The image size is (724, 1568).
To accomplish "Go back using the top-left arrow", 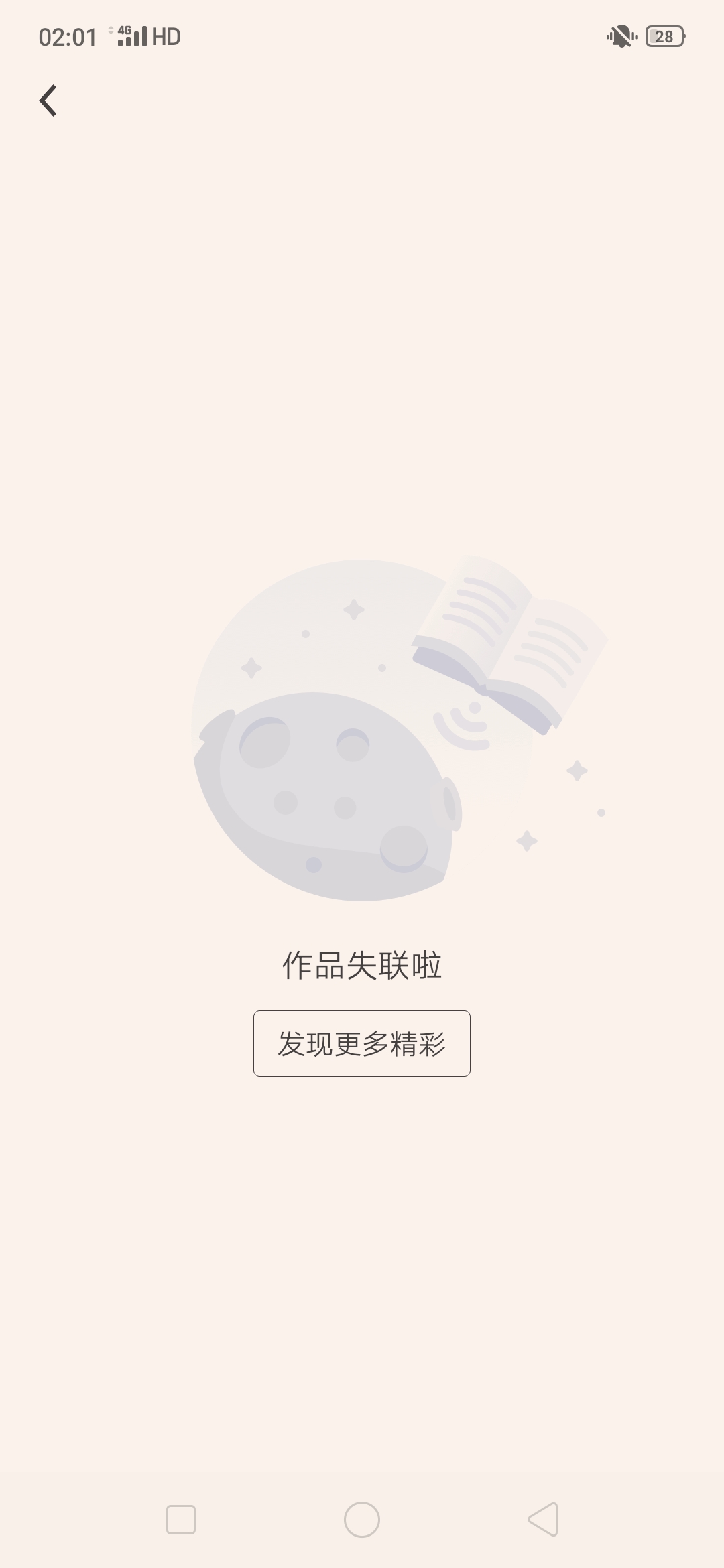I will point(48,101).
